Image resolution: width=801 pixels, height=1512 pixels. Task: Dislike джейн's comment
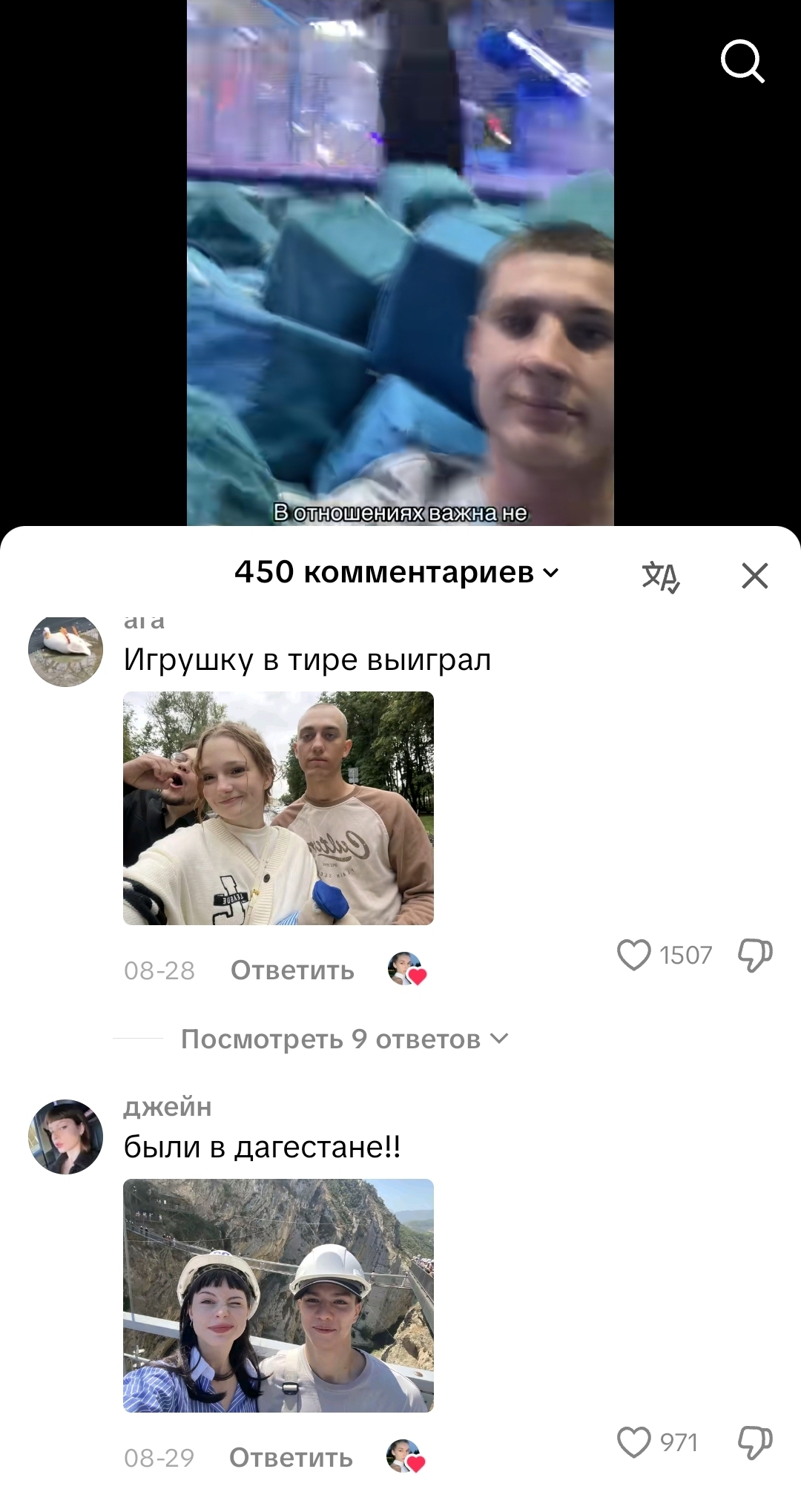pos(755,1442)
